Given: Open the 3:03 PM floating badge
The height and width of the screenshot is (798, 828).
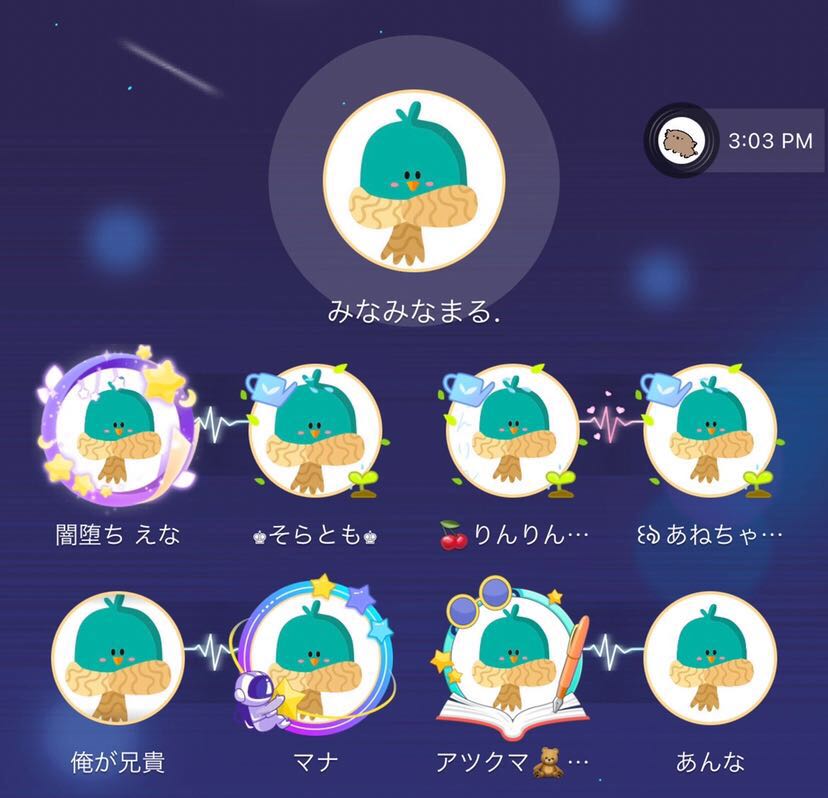Looking at the screenshot, I should click(x=735, y=141).
